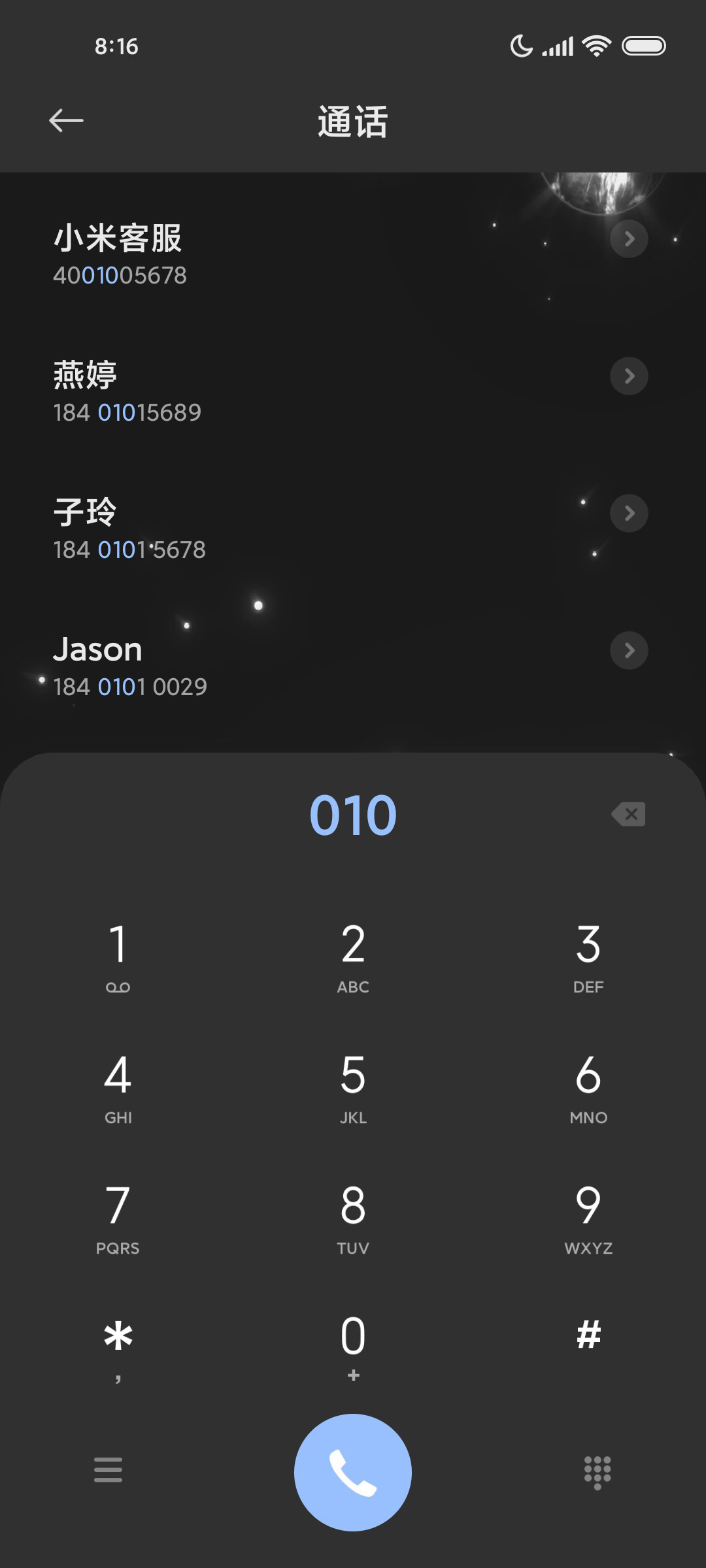This screenshot has width=706, height=1568.
Task: Dial the 6 MNO key
Action: point(588,1088)
